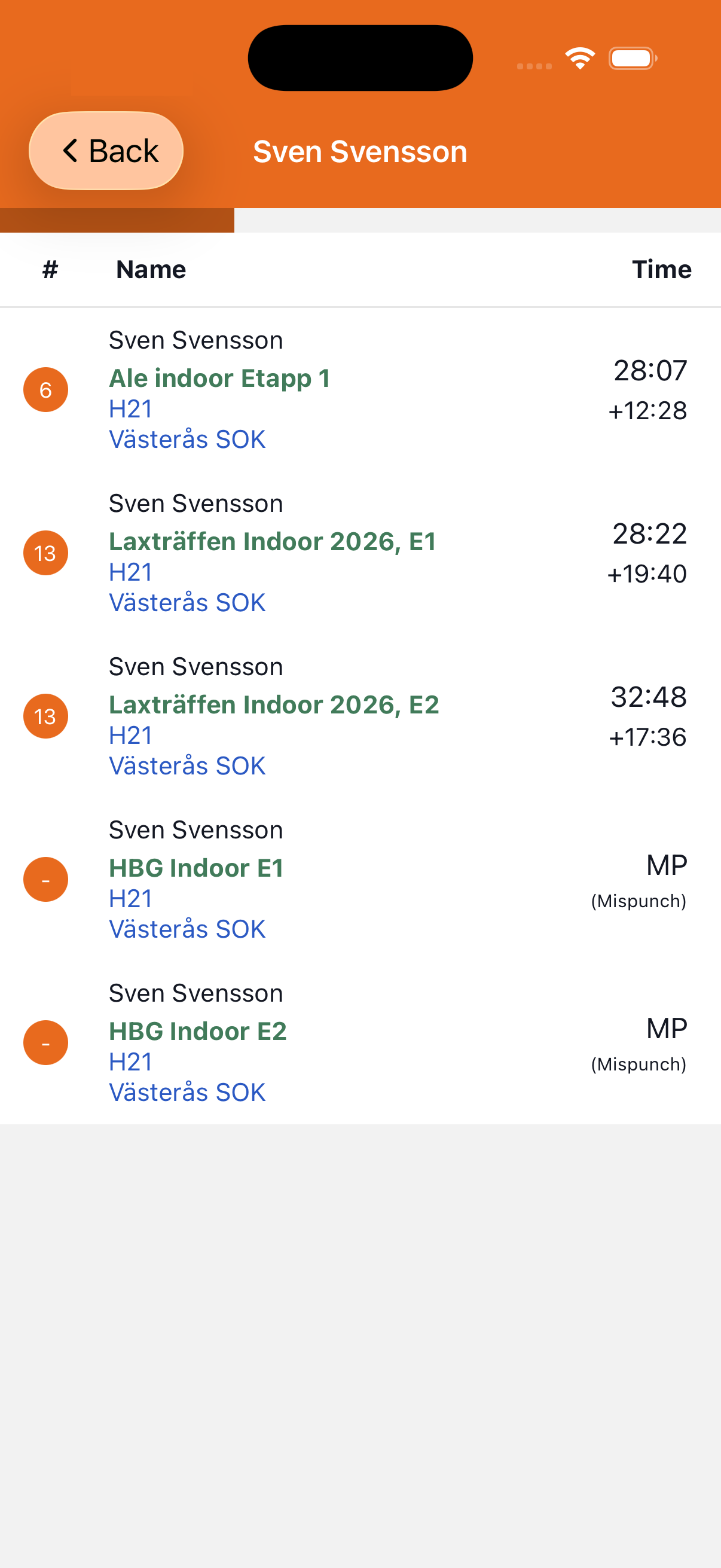Click the MP mispunch label for HBG Indoor E1
721x1568 pixels.
coord(666,864)
